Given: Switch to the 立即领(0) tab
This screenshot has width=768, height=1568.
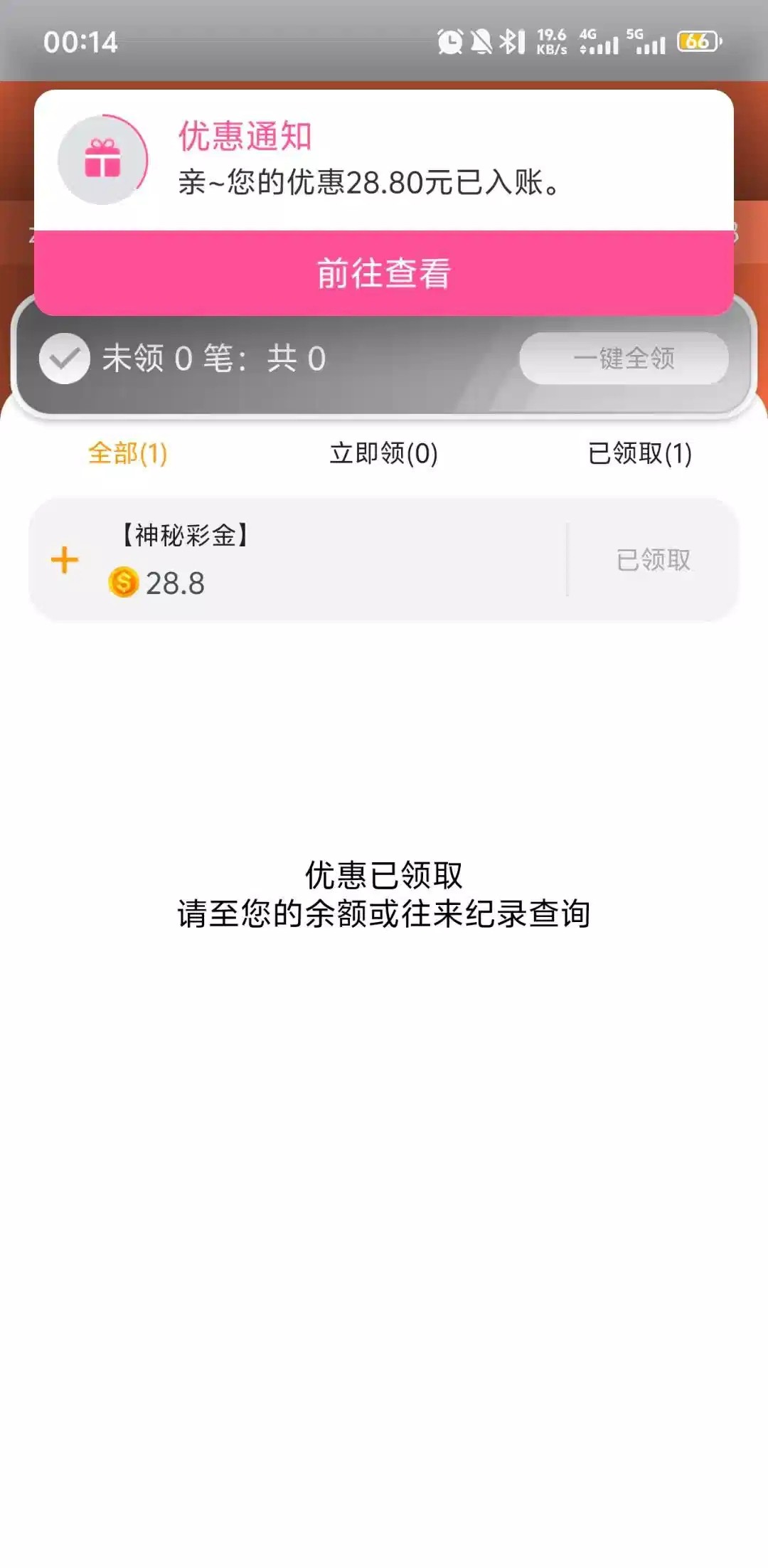Looking at the screenshot, I should click(x=384, y=453).
